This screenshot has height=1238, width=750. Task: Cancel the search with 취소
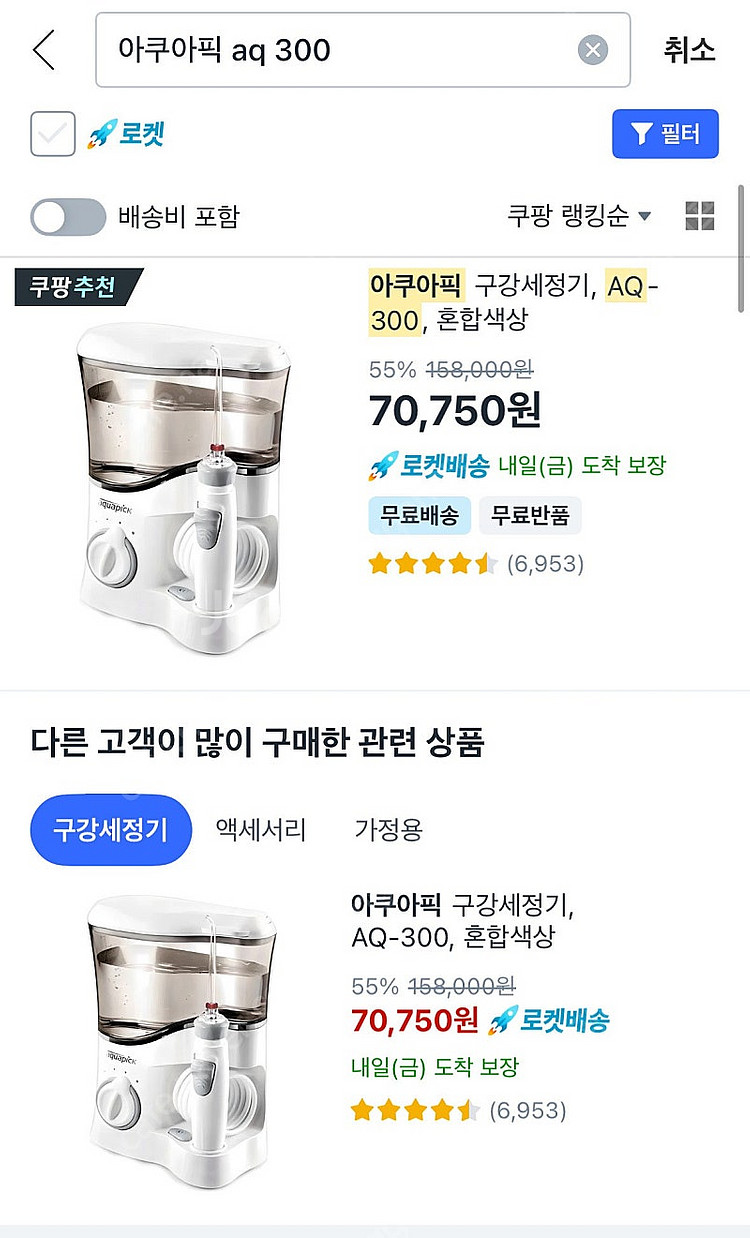(x=690, y=49)
